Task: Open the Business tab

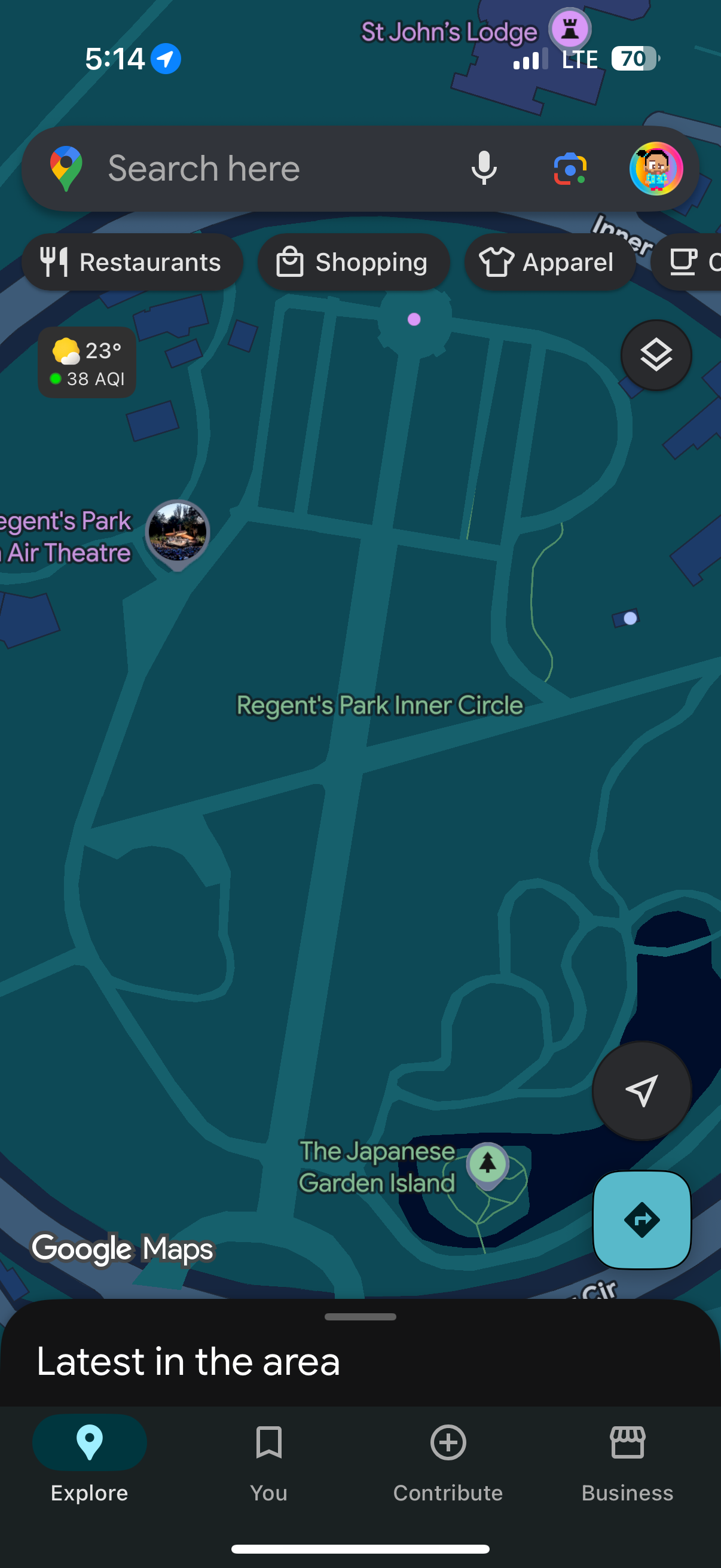Action: [x=627, y=1457]
